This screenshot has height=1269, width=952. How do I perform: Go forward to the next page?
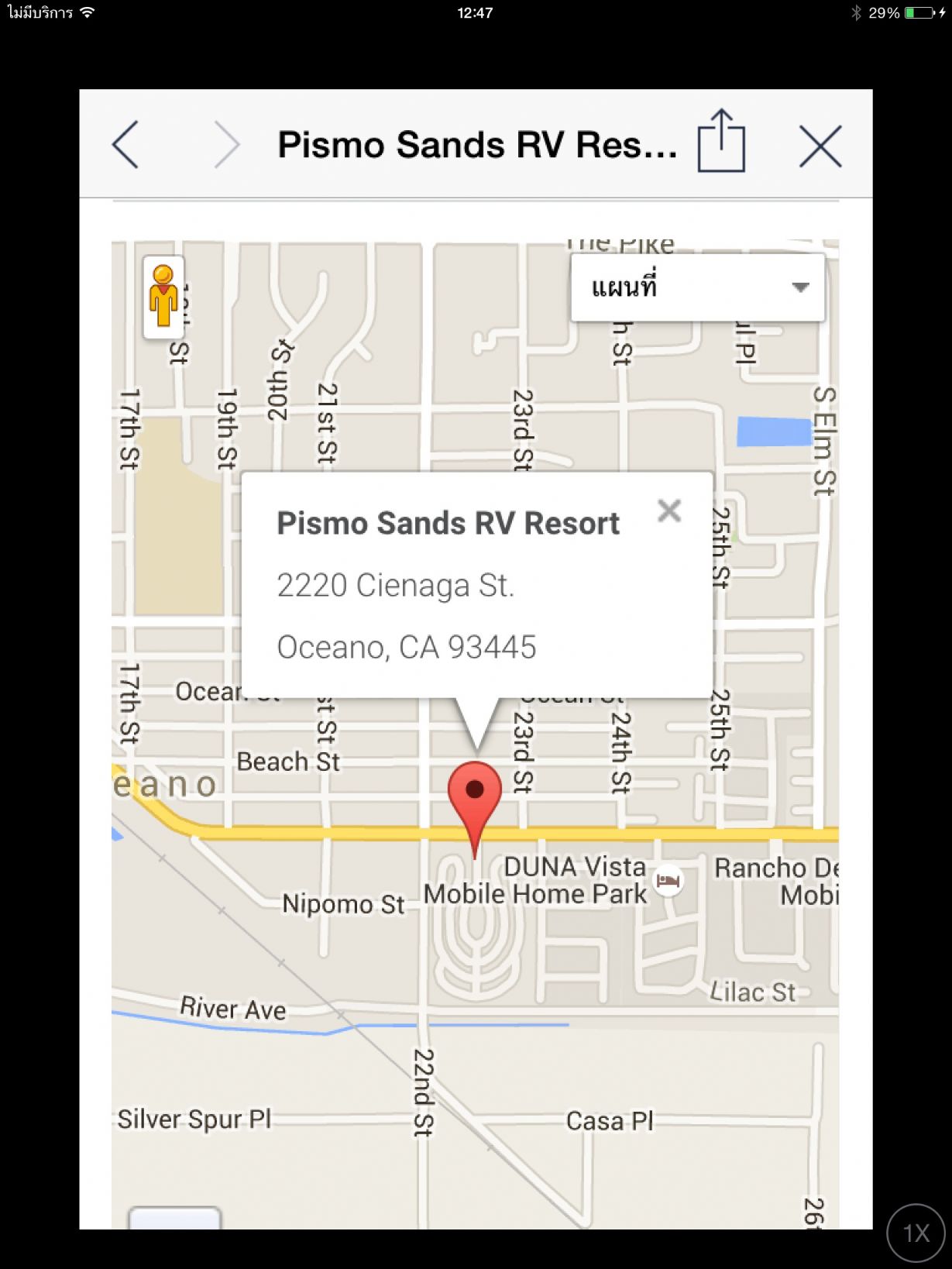(x=226, y=145)
